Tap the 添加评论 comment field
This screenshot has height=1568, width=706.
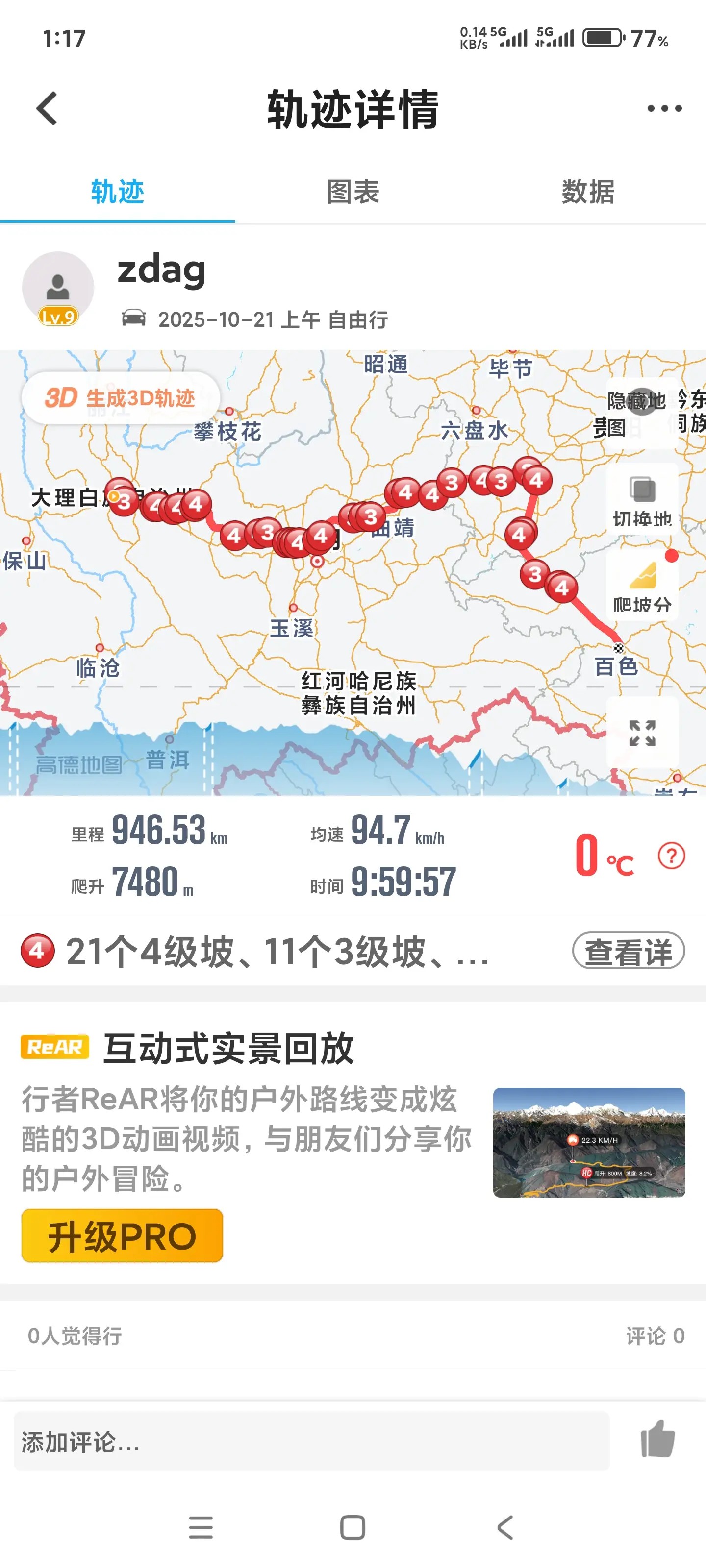(x=311, y=1442)
